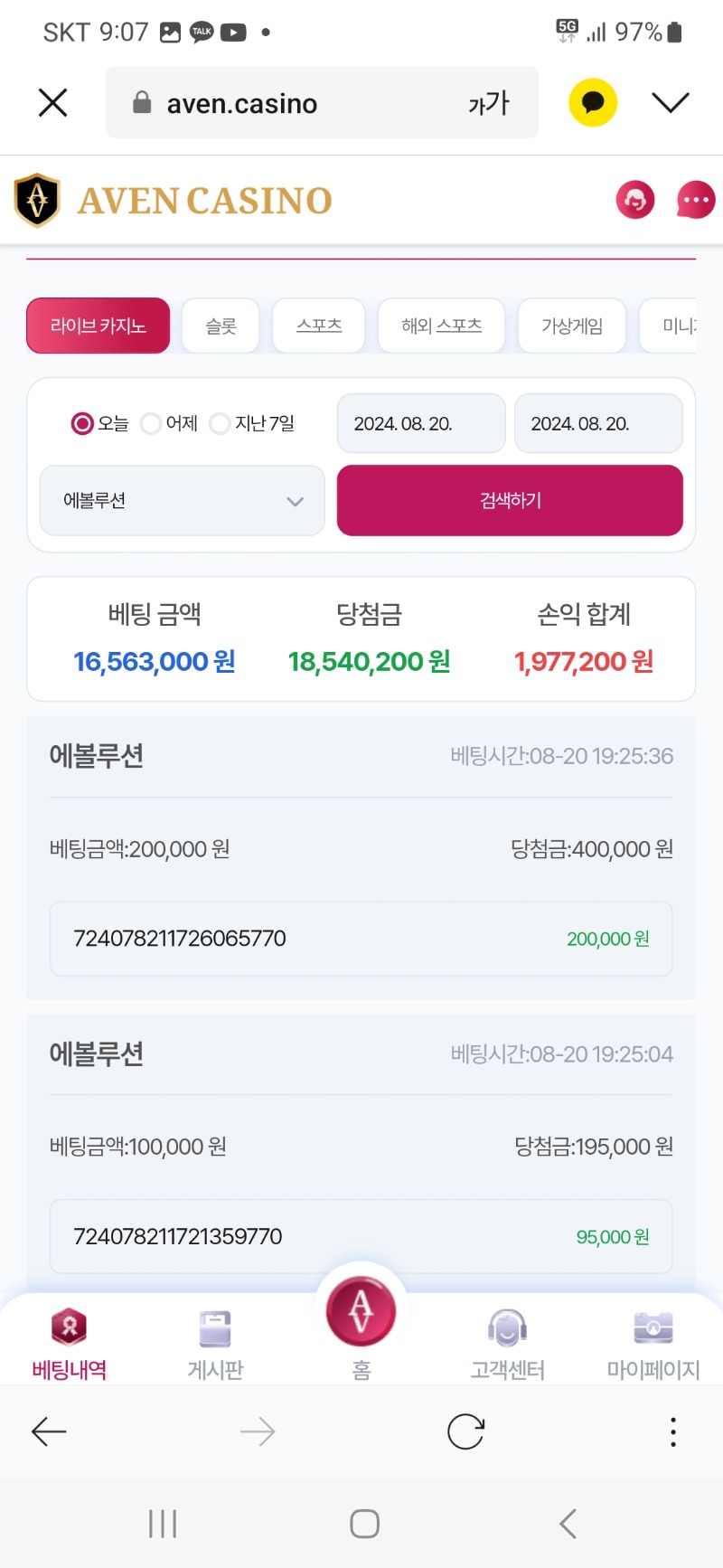Select the 지난 7일 radio option

click(x=252, y=423)
